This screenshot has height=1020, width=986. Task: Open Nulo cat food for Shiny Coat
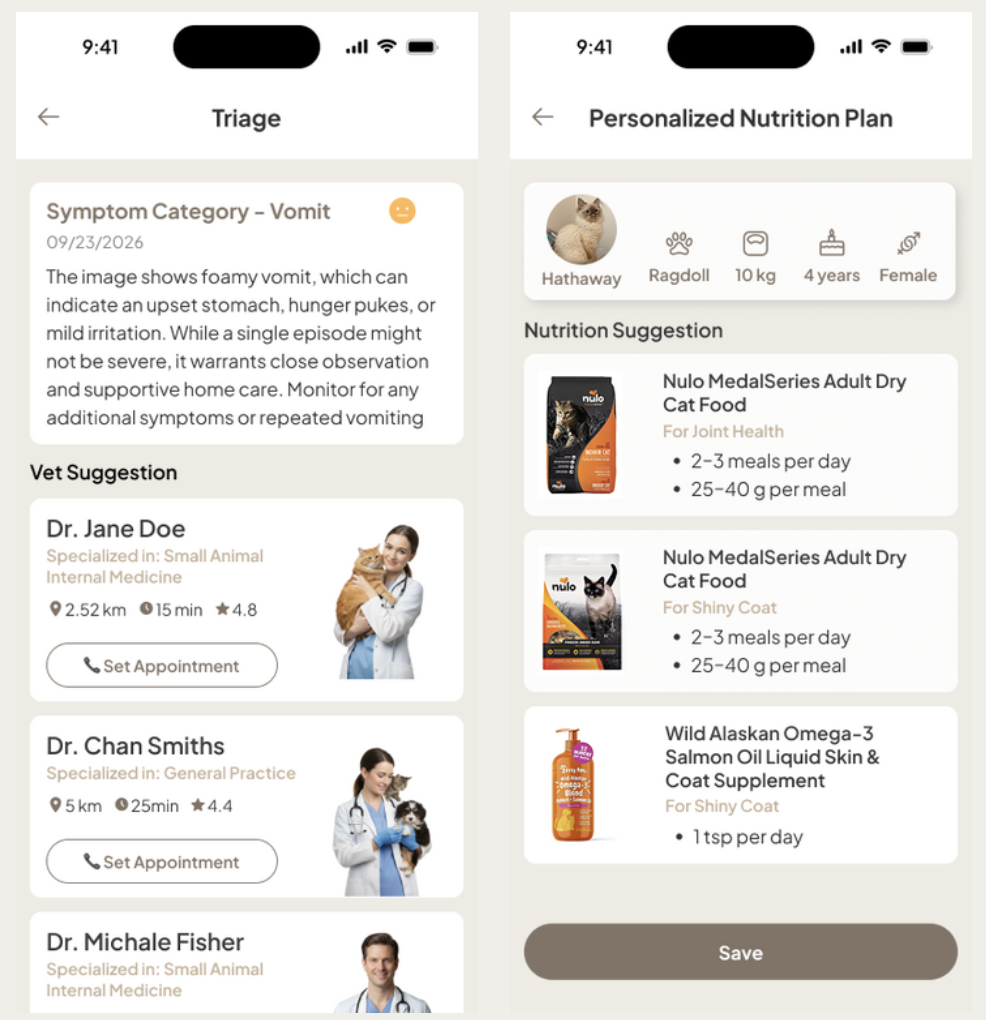pos(740,610)
